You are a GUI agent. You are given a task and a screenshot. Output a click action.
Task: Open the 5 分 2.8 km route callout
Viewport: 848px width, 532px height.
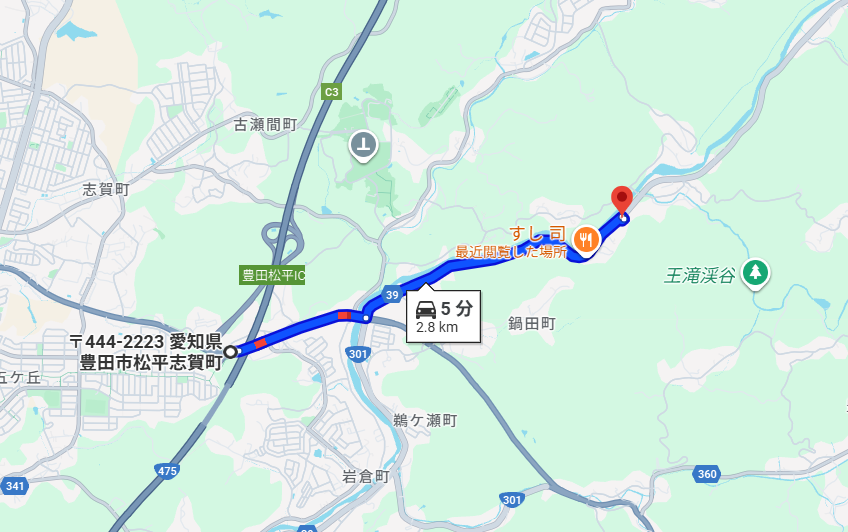(x=443, y=316)
